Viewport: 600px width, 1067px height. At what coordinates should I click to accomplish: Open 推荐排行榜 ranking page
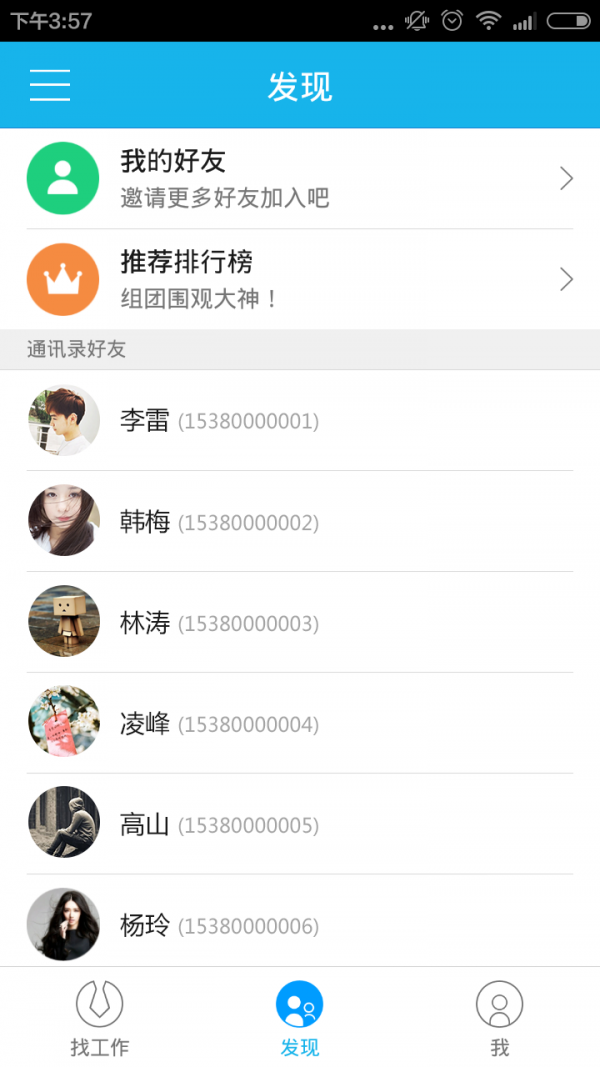point(300,279)
